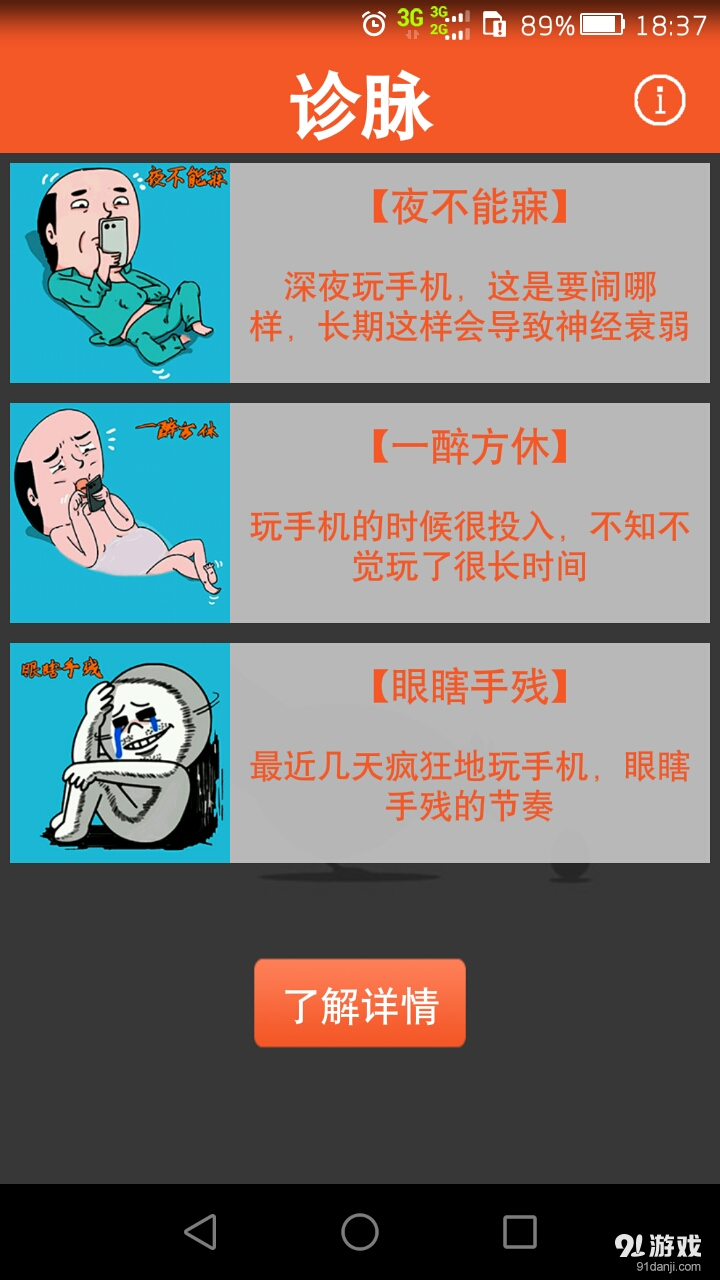Click the 一醉方休 cartoon illustration
Image resolution: width=720 pixels, height=1280 pixels.
[x=120, y=510]
